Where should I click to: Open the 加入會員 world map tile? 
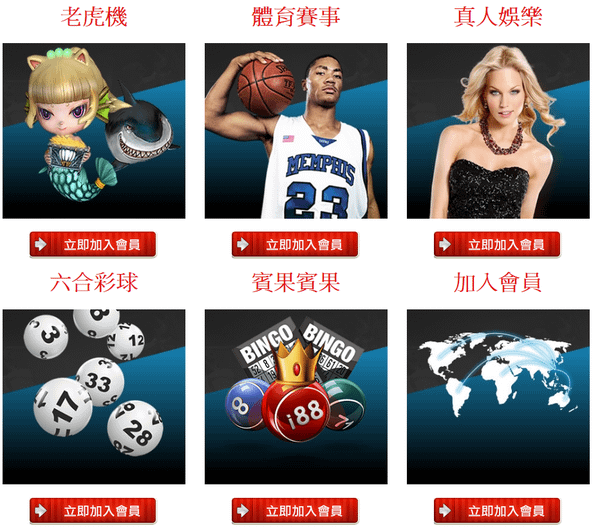click(x=497, y=397)
